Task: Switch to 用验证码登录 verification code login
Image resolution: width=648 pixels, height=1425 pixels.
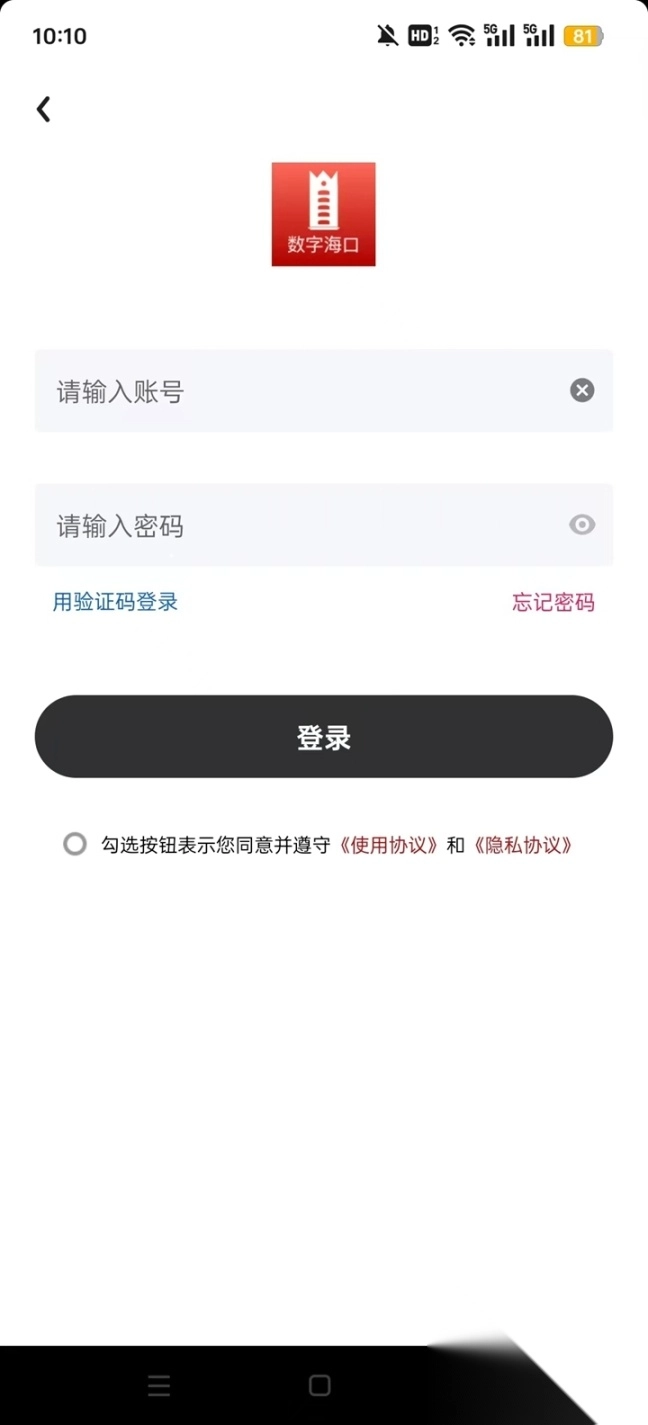Action: (115, 602)
